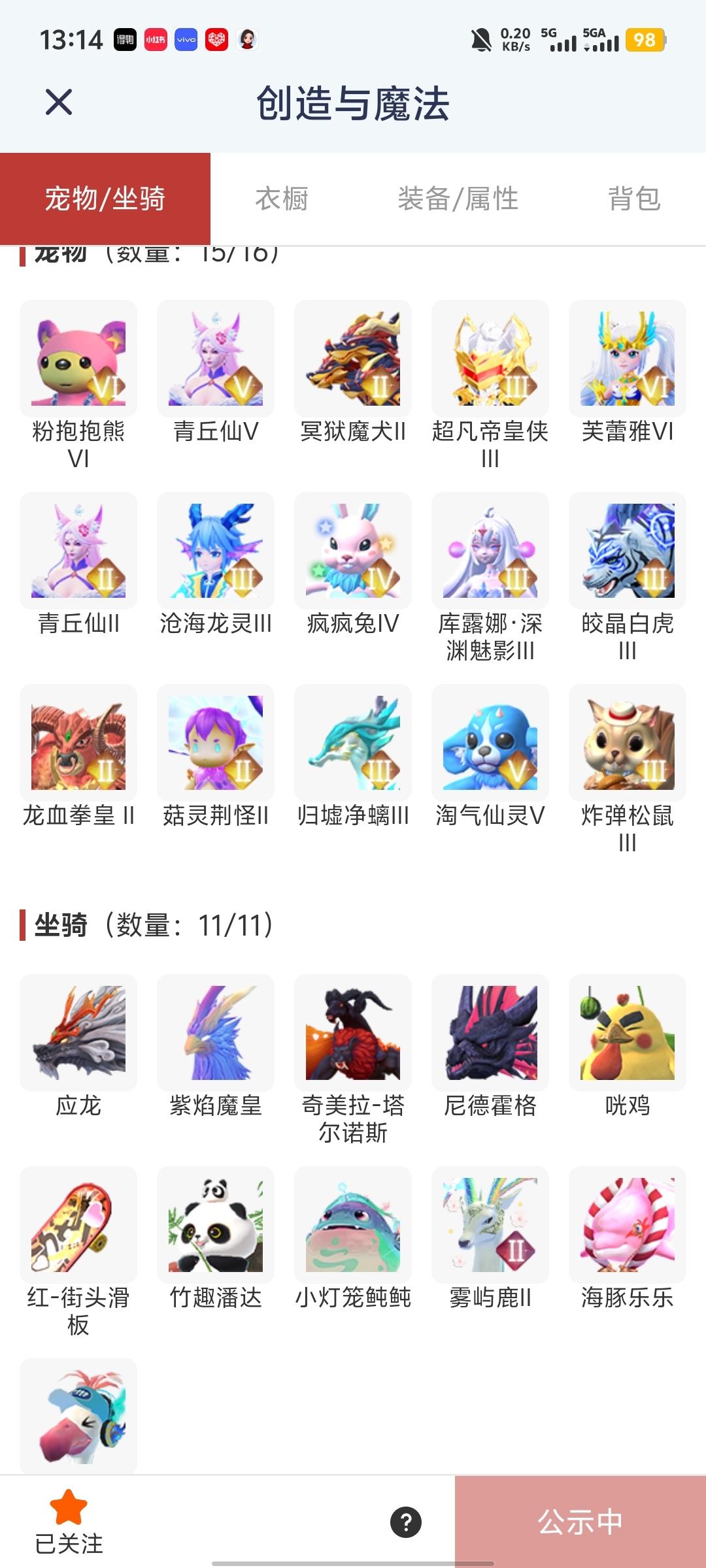View the 芙蕾雅VI pet
This screenshot has width=706, height=1568.
[626, 357]
